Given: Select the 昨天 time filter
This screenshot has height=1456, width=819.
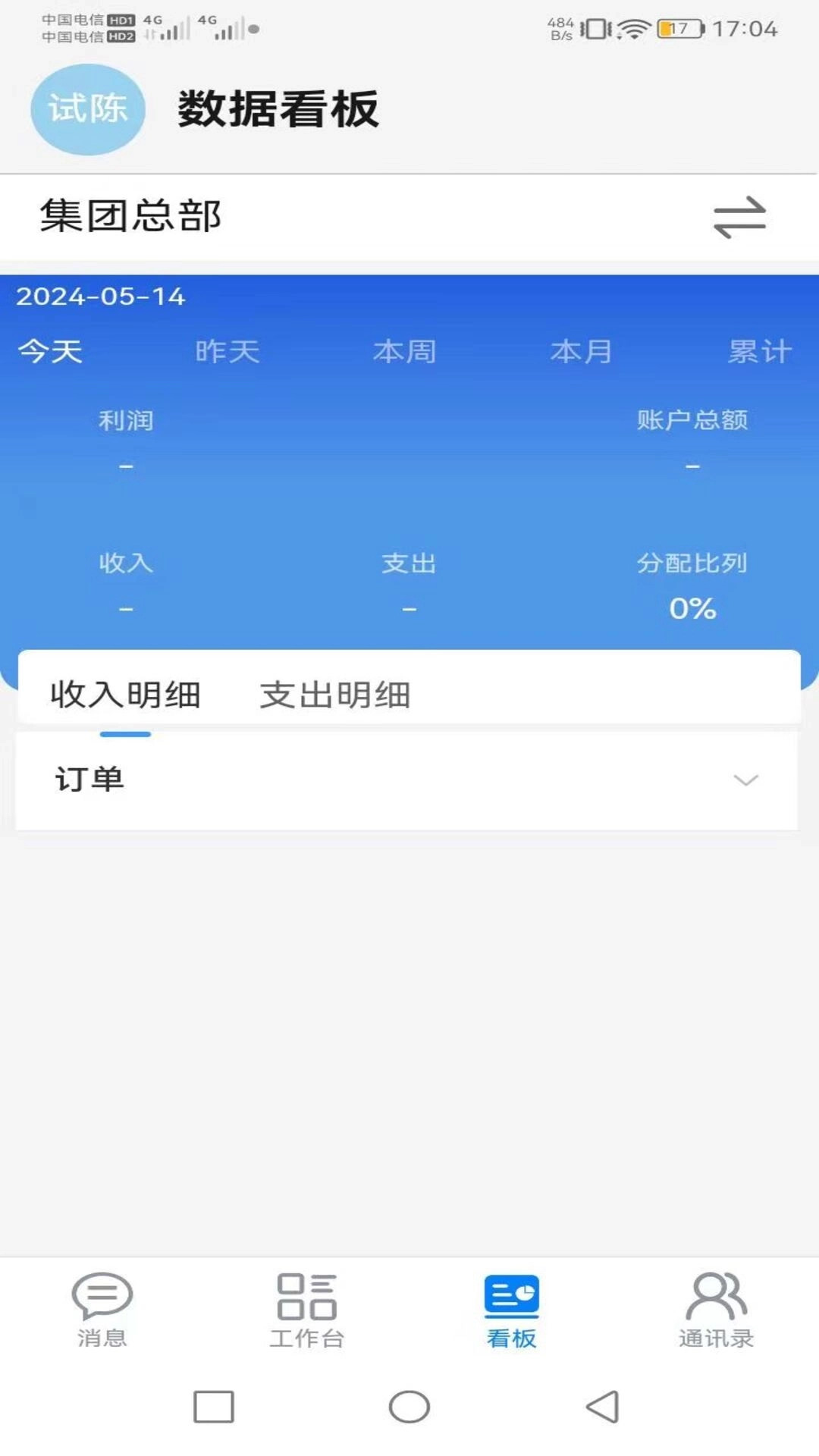Looking at the screenshot, I should pyautogui.click(x=227, y=352).
